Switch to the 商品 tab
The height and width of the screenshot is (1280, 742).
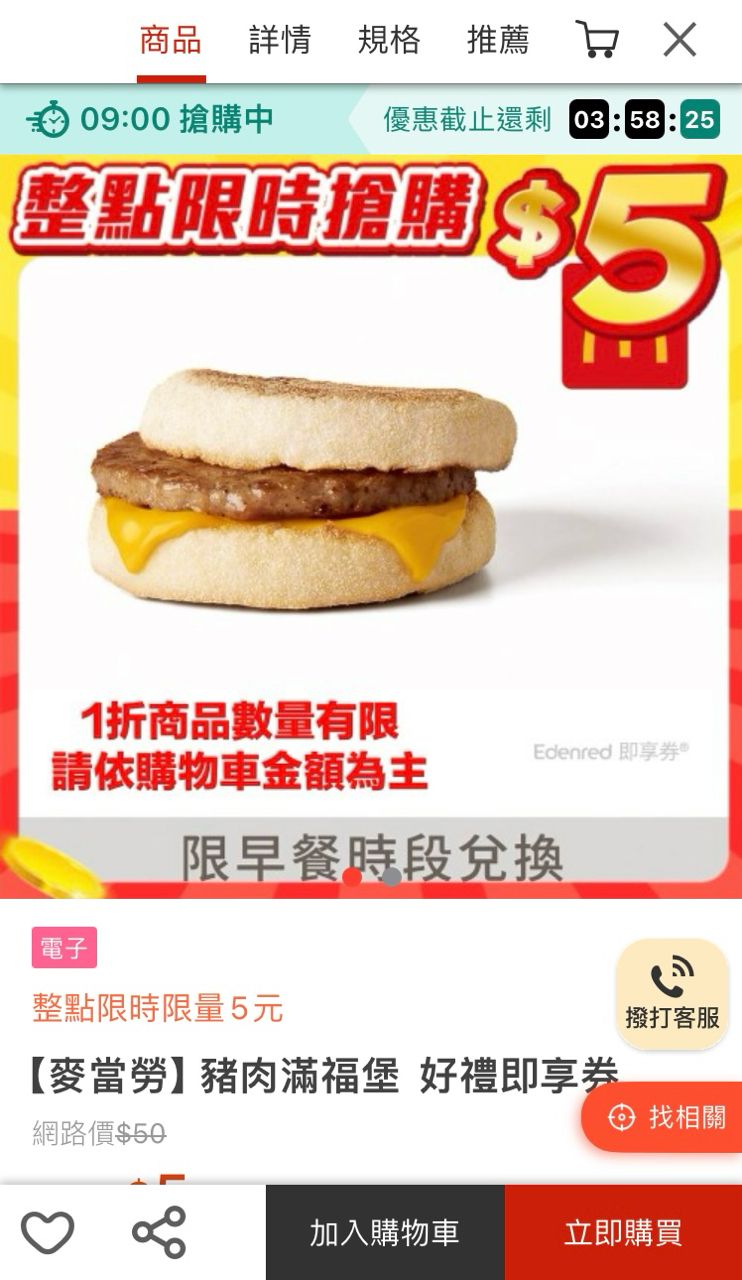[x=171, y=41]
